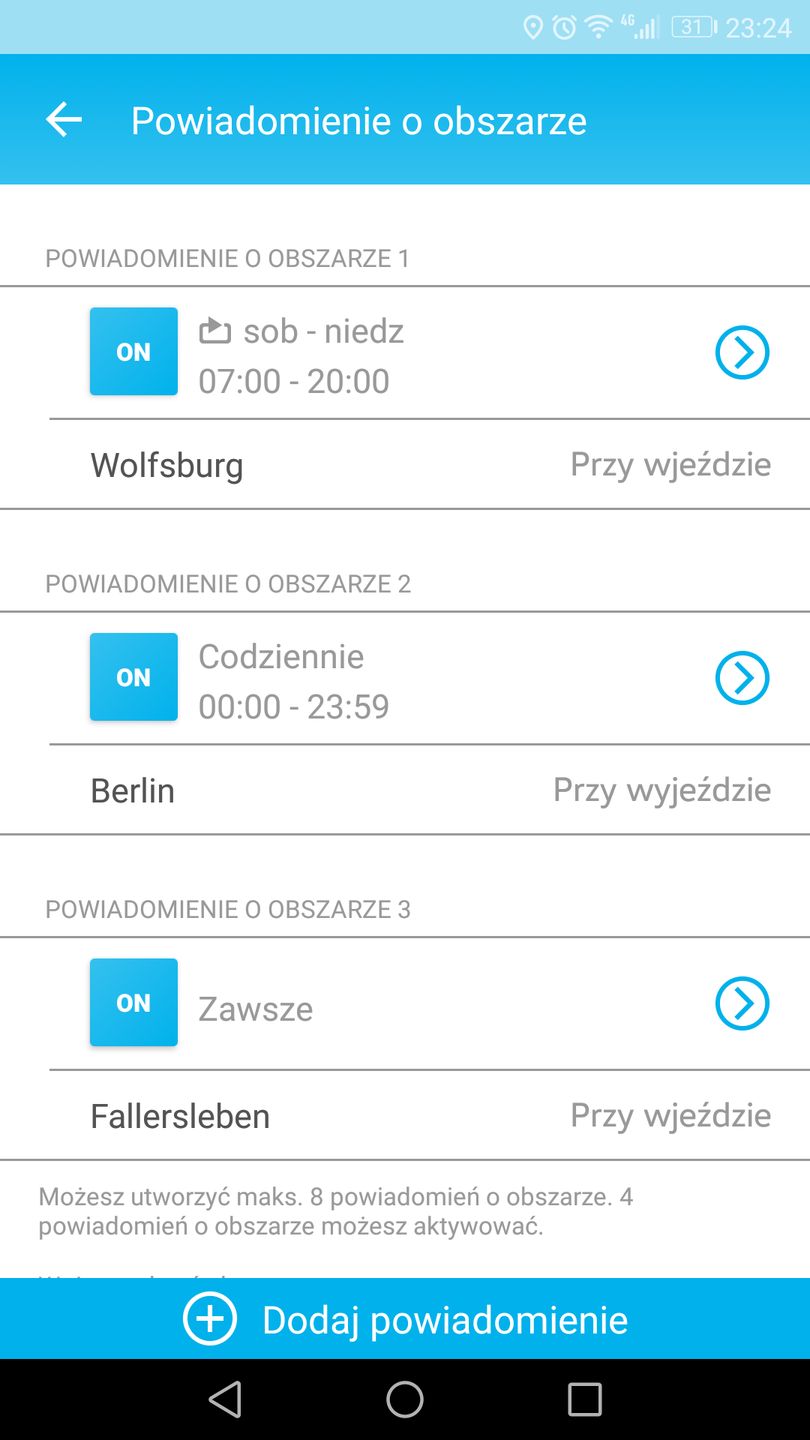Tap the Android home circle button
This screenshot has width=810, height=1440.
tap(405, 1399)
